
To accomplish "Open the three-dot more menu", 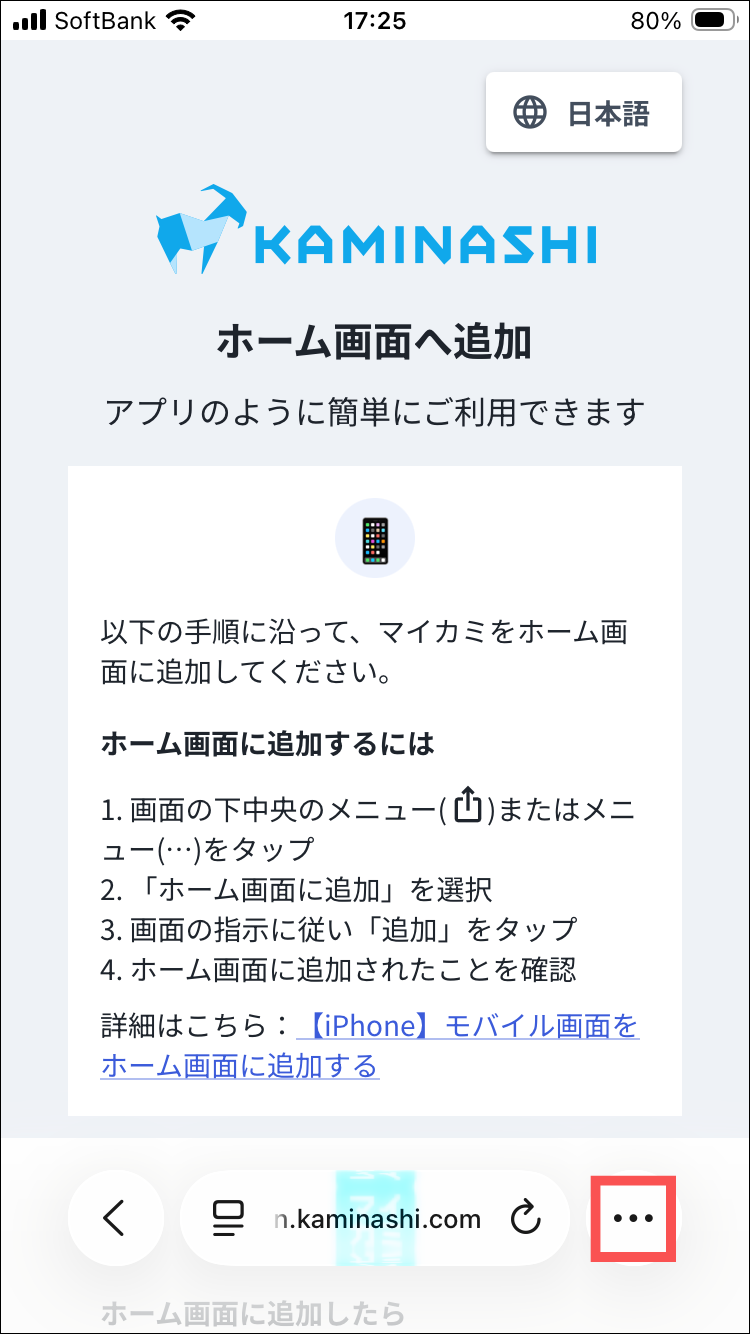I will pos(633,1218).
